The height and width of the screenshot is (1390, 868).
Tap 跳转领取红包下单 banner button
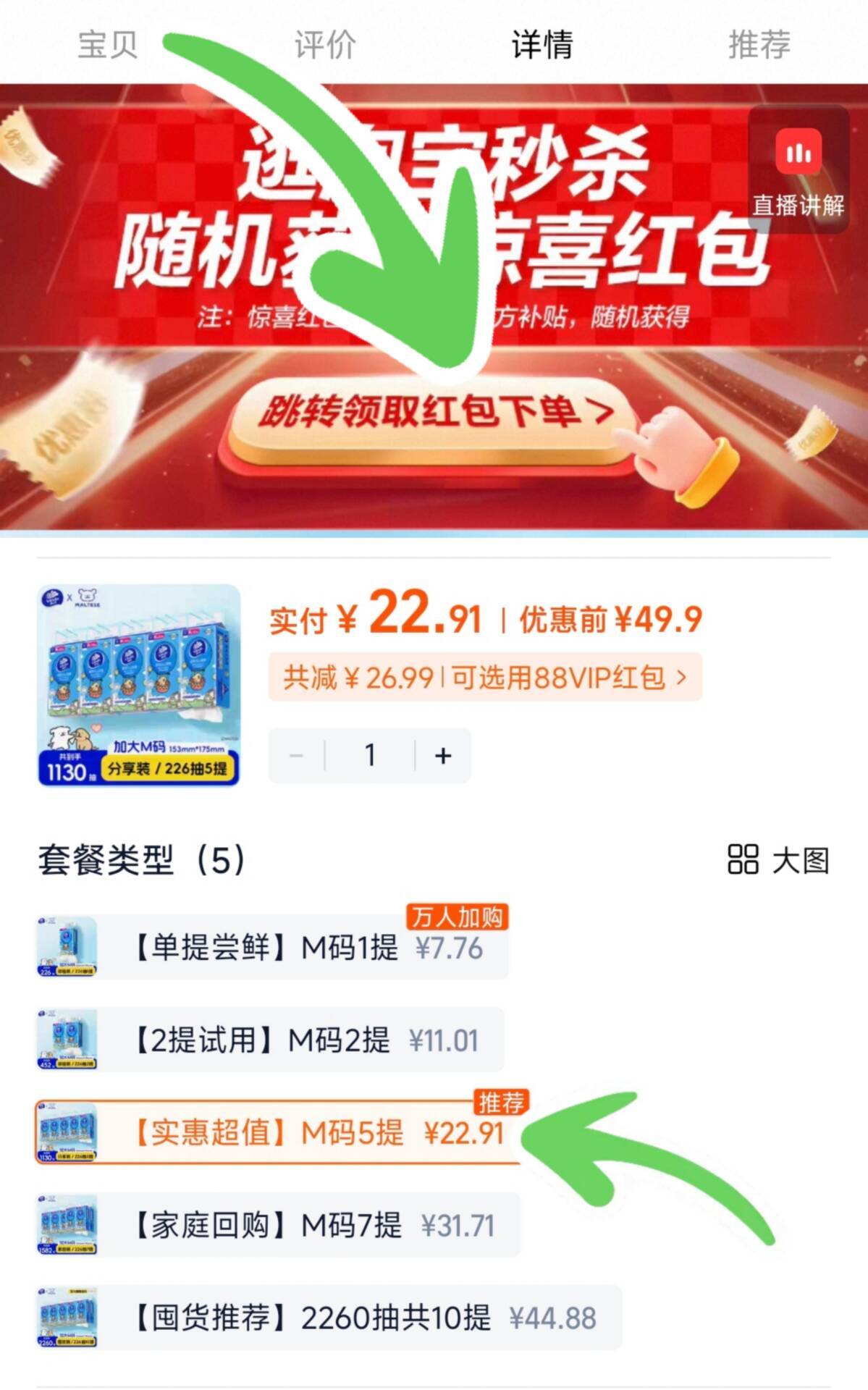point(434,413)
